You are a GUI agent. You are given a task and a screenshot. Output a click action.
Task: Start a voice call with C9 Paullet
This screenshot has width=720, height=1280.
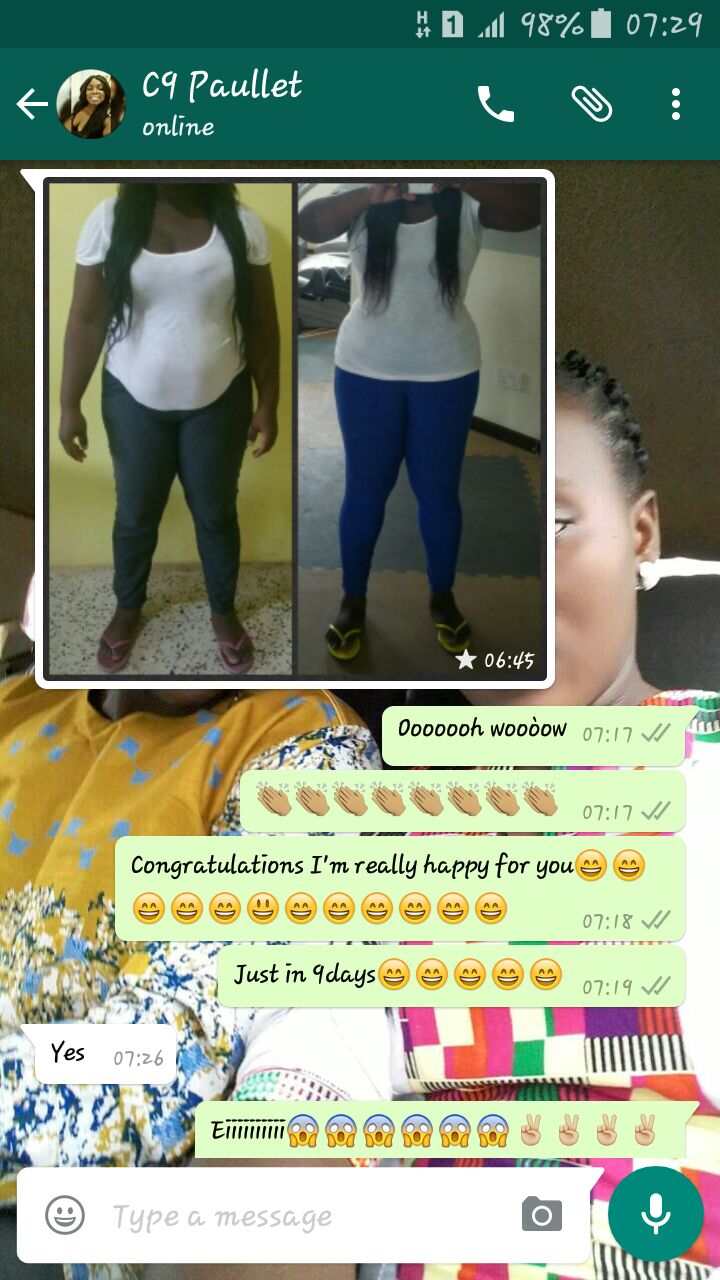coord(495,104)
